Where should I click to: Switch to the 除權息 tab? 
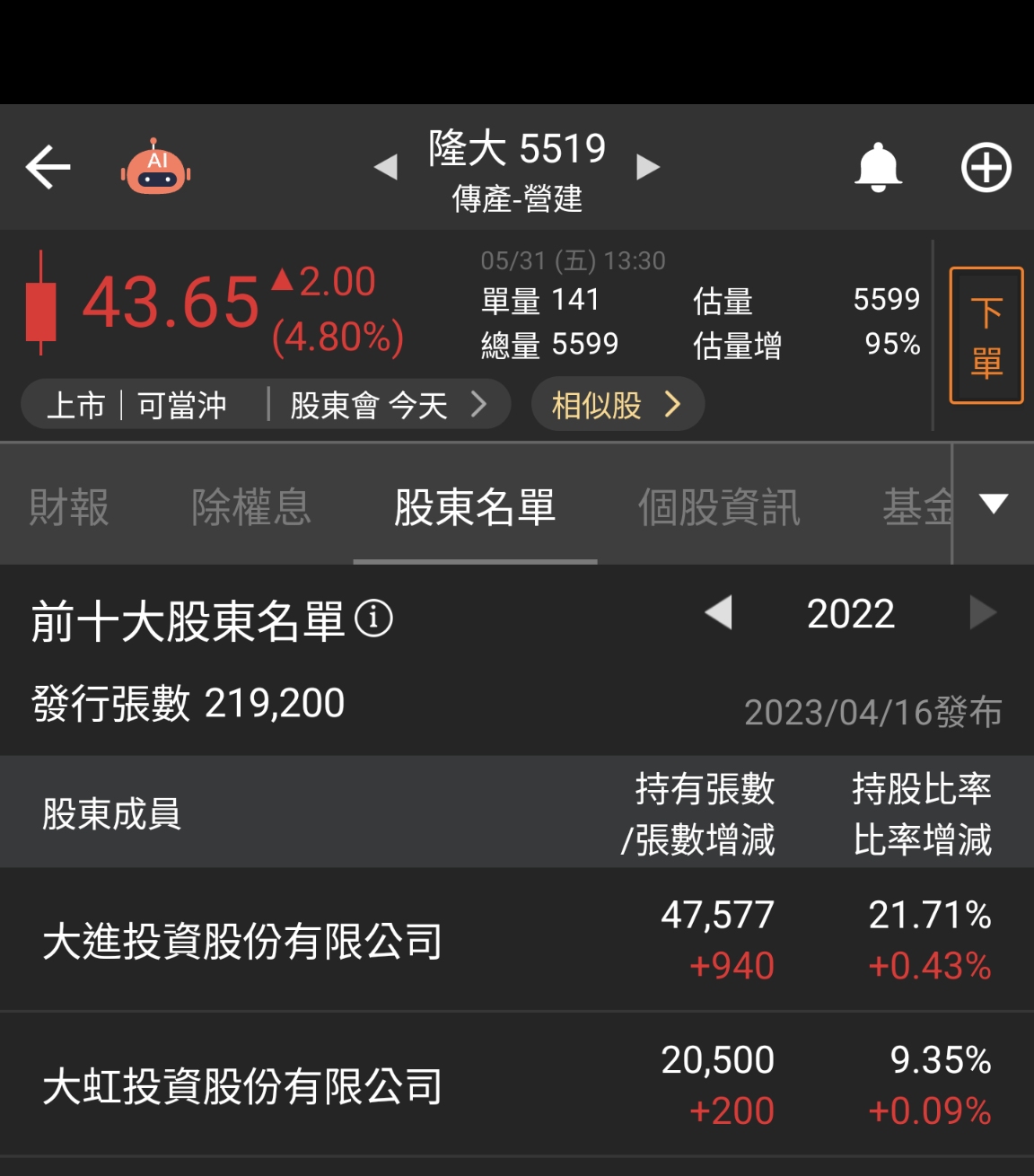pos(251,507)
